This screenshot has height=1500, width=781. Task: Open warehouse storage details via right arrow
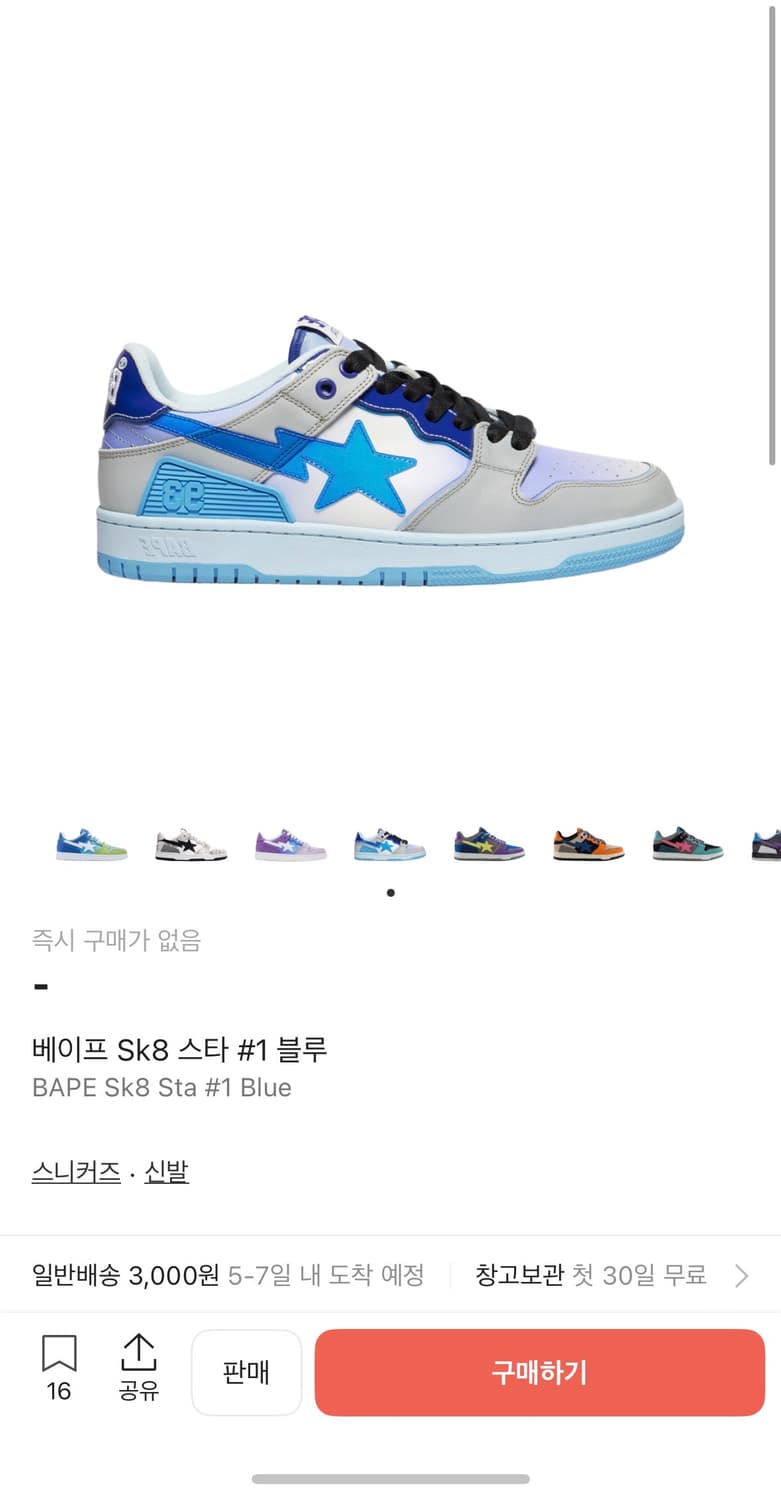[740, 1276]
